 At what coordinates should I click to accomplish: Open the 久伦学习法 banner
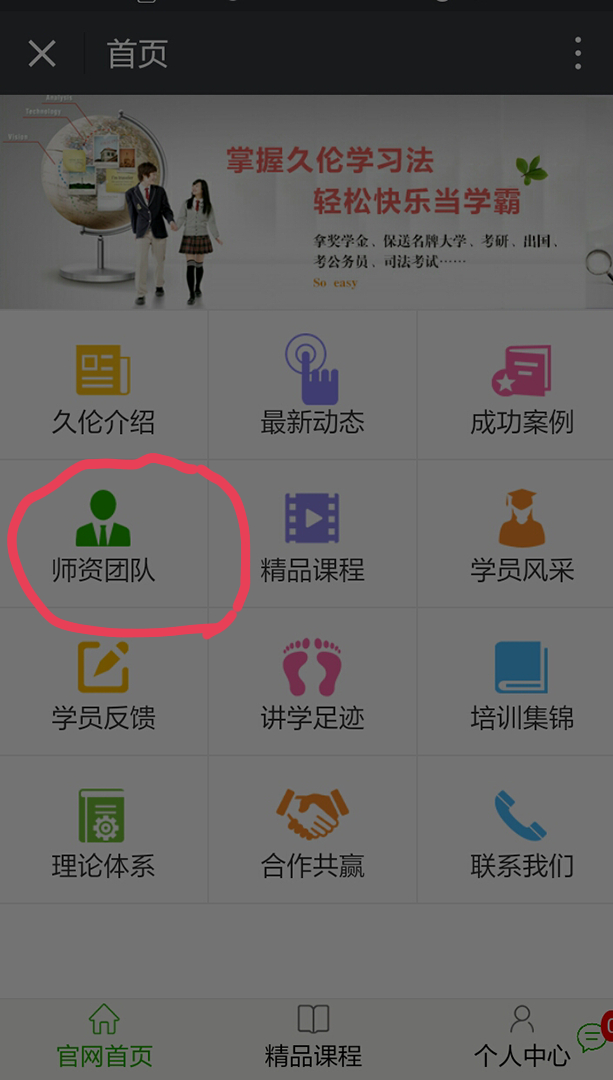click(x=306, y=202)
